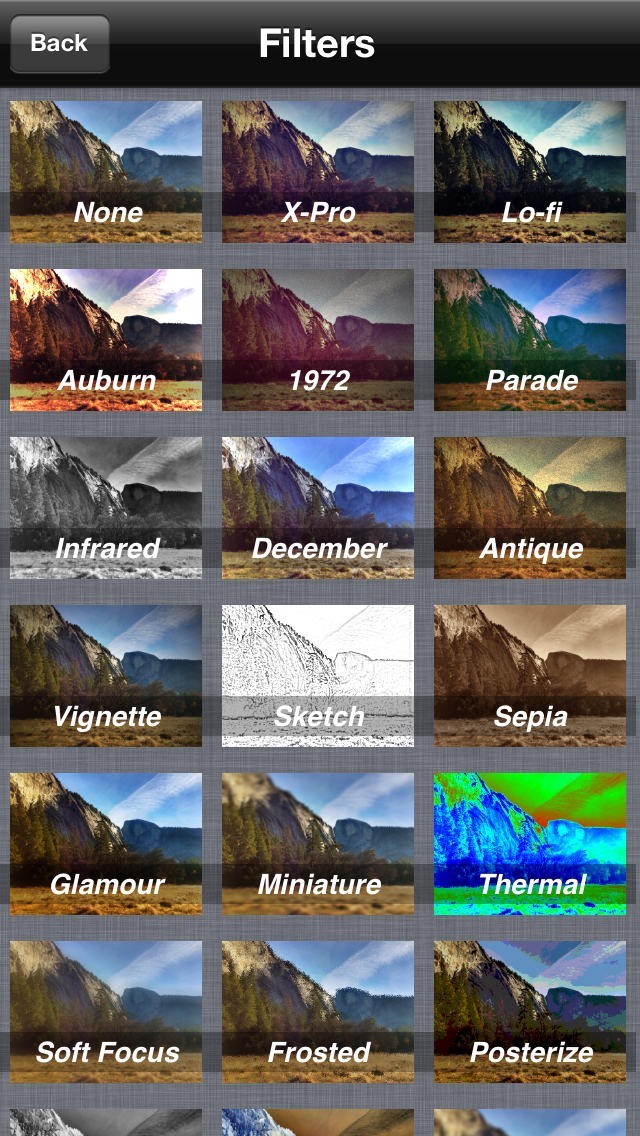The image size is (640, 1136).
Task: Apply the Thermal filter
Action: tap(530, 843)
